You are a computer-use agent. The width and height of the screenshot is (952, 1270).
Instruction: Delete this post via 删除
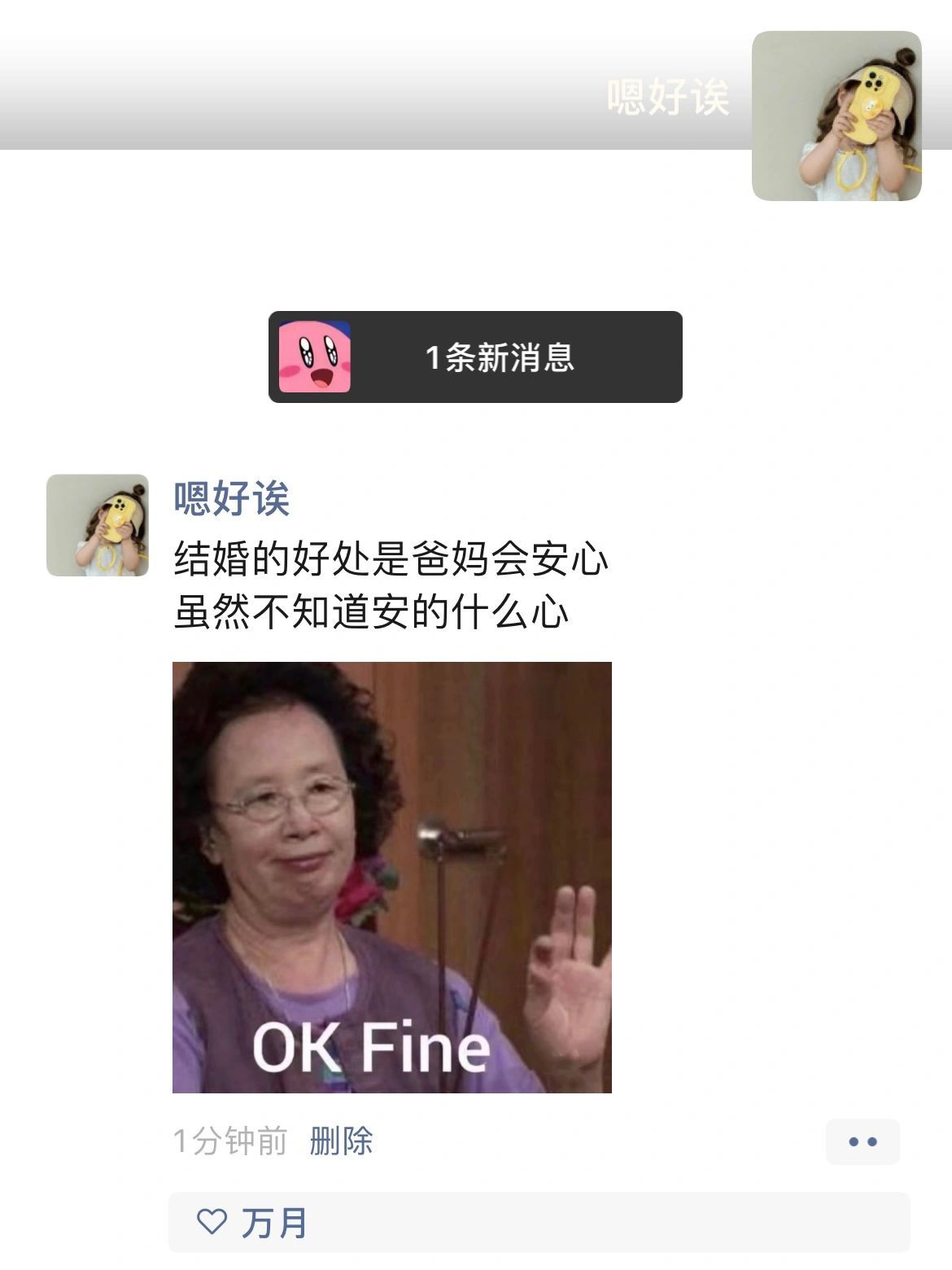coord(341,1141)
